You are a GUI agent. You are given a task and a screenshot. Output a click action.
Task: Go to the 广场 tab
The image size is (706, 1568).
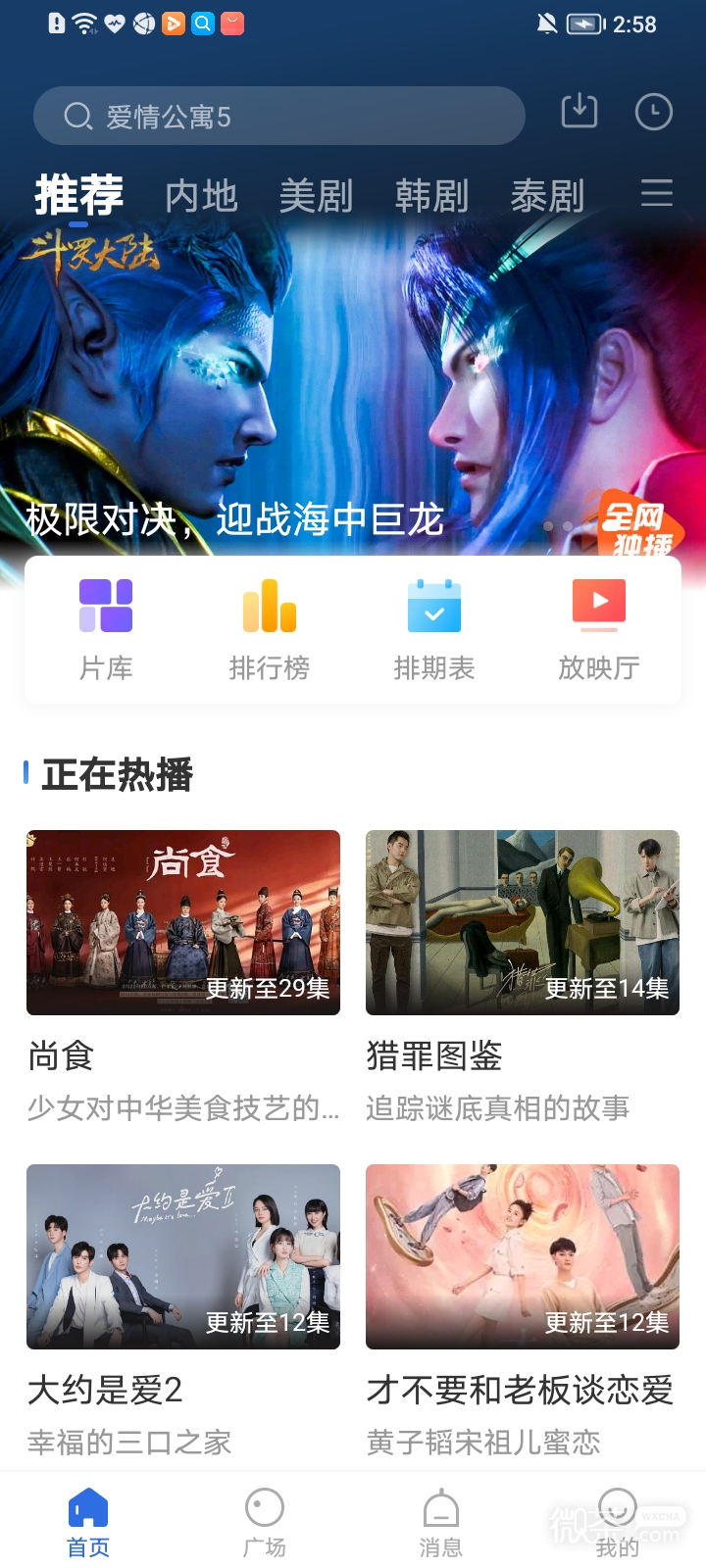265,1522
